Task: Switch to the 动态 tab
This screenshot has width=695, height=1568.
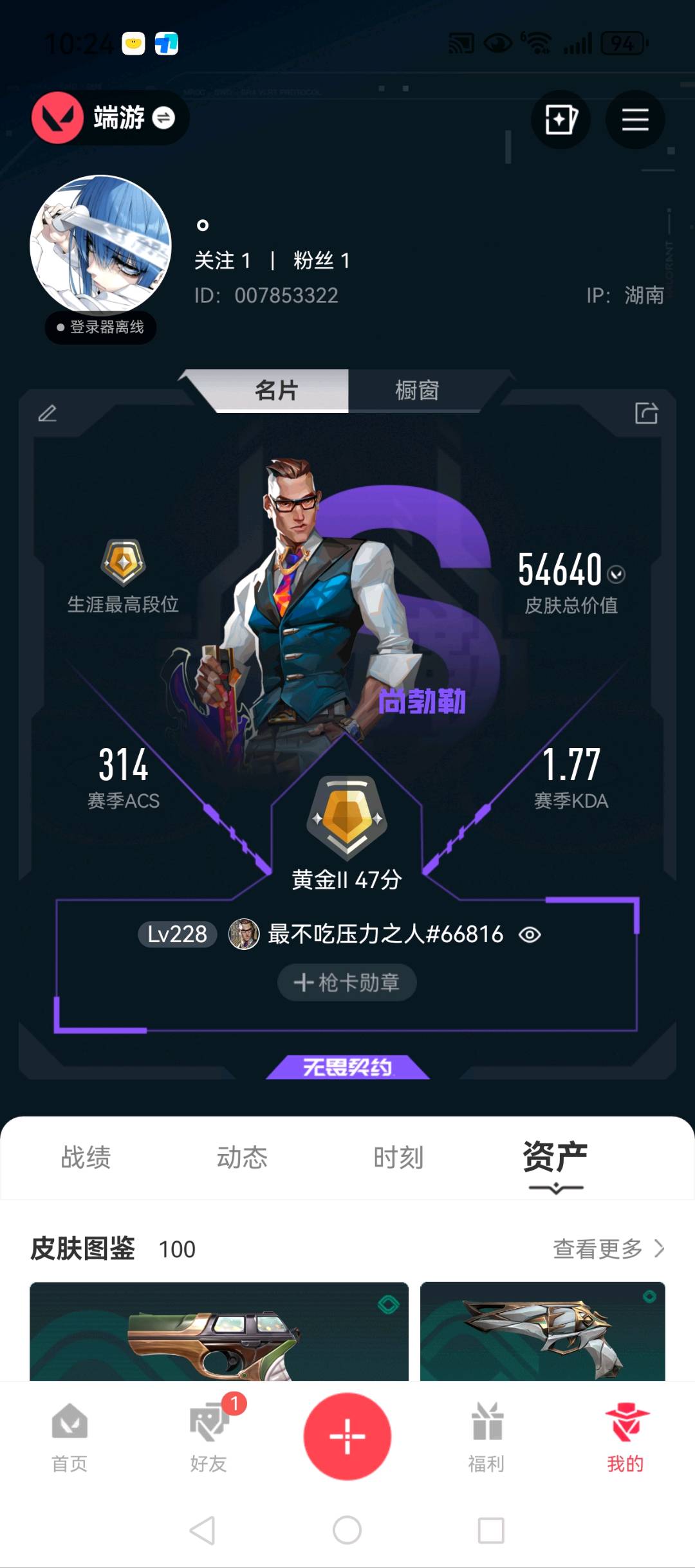Action: tap(242, 1158)
